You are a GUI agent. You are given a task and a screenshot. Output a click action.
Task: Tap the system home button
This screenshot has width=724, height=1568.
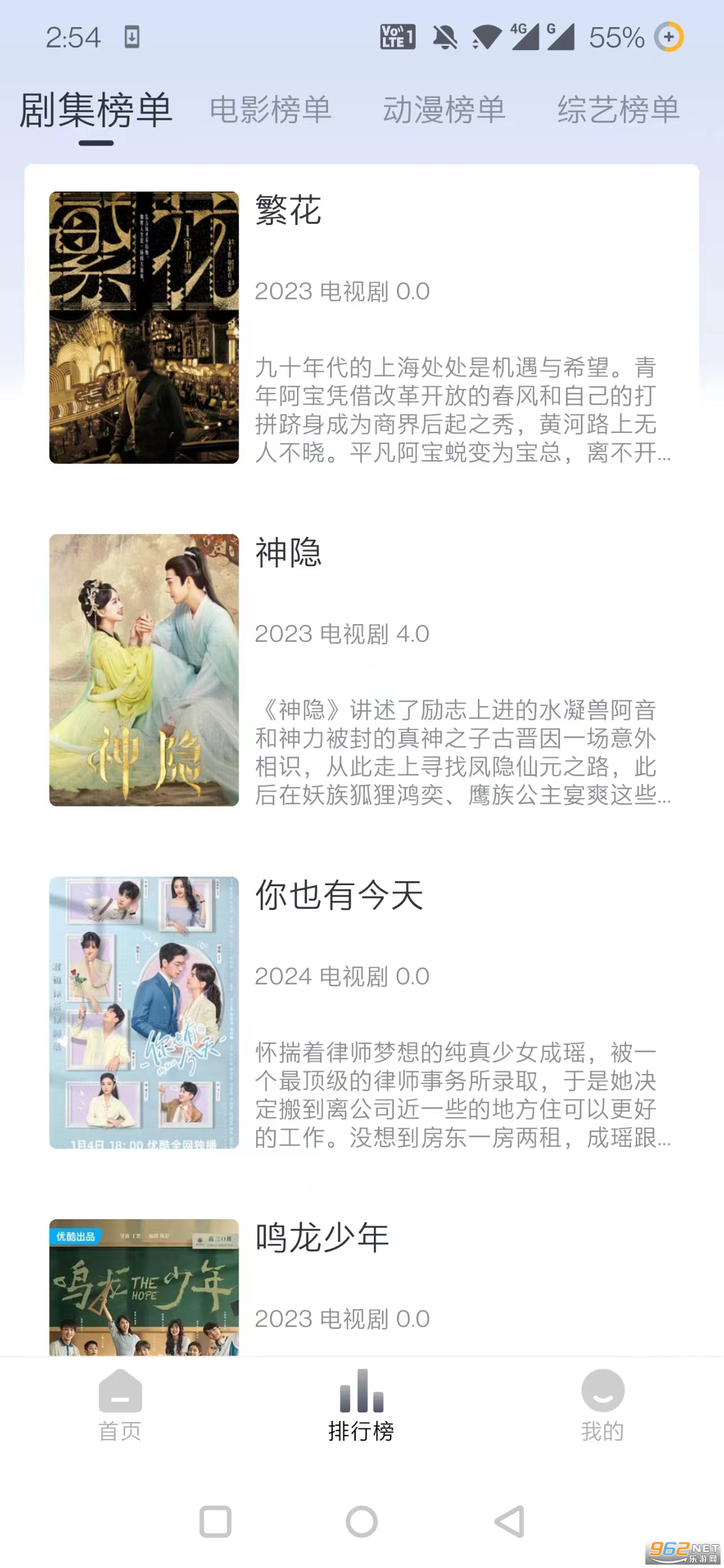tap(361, 1522)
